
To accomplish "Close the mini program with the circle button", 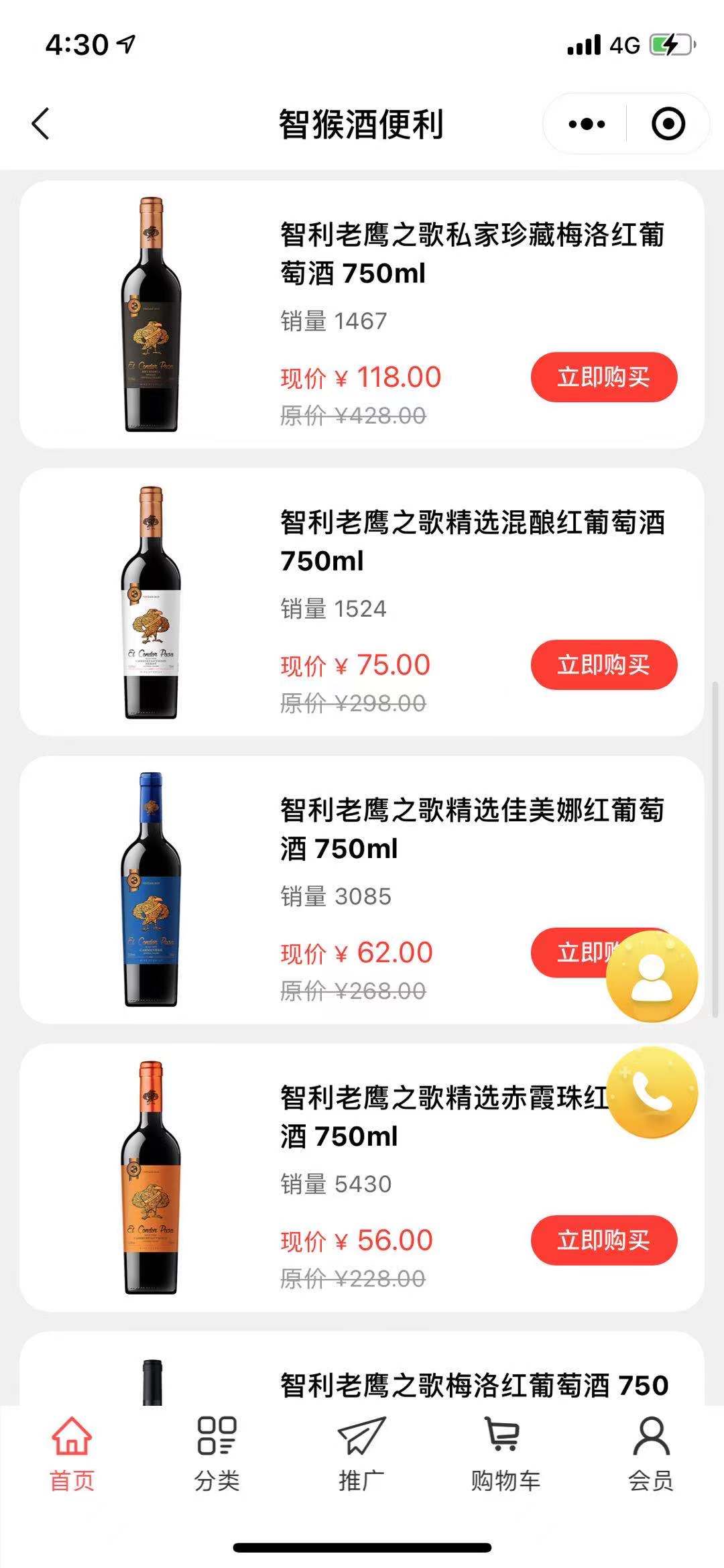I will coord(668,124).
